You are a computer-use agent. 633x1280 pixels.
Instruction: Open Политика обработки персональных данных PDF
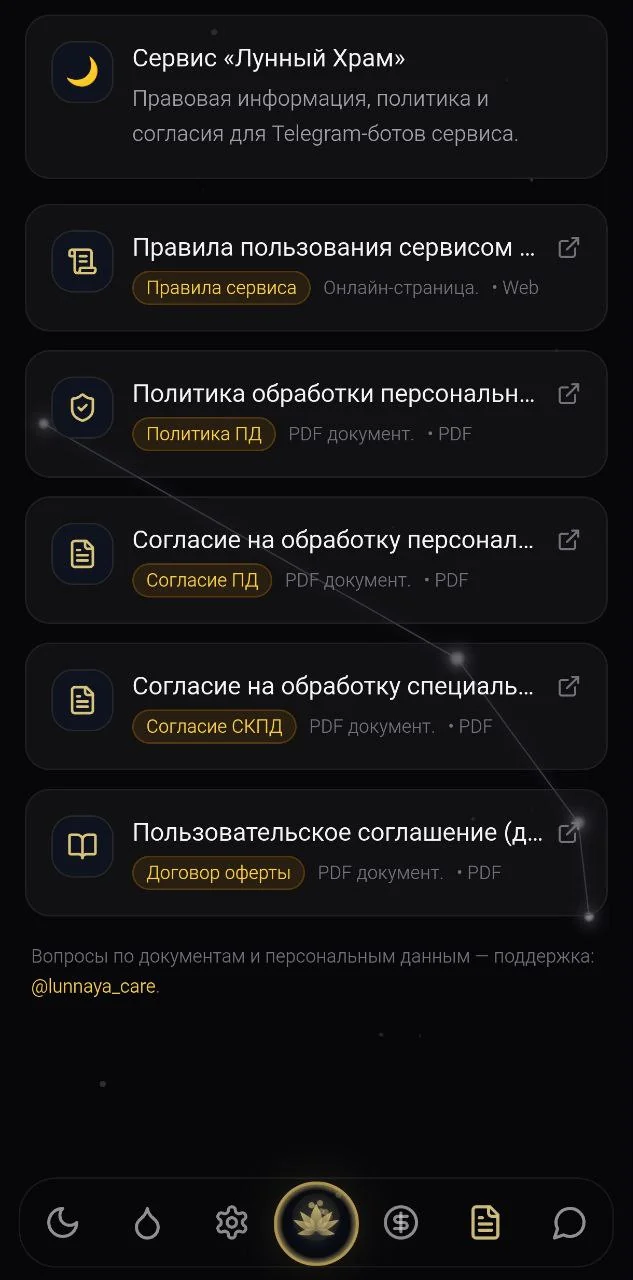[316, 413]
